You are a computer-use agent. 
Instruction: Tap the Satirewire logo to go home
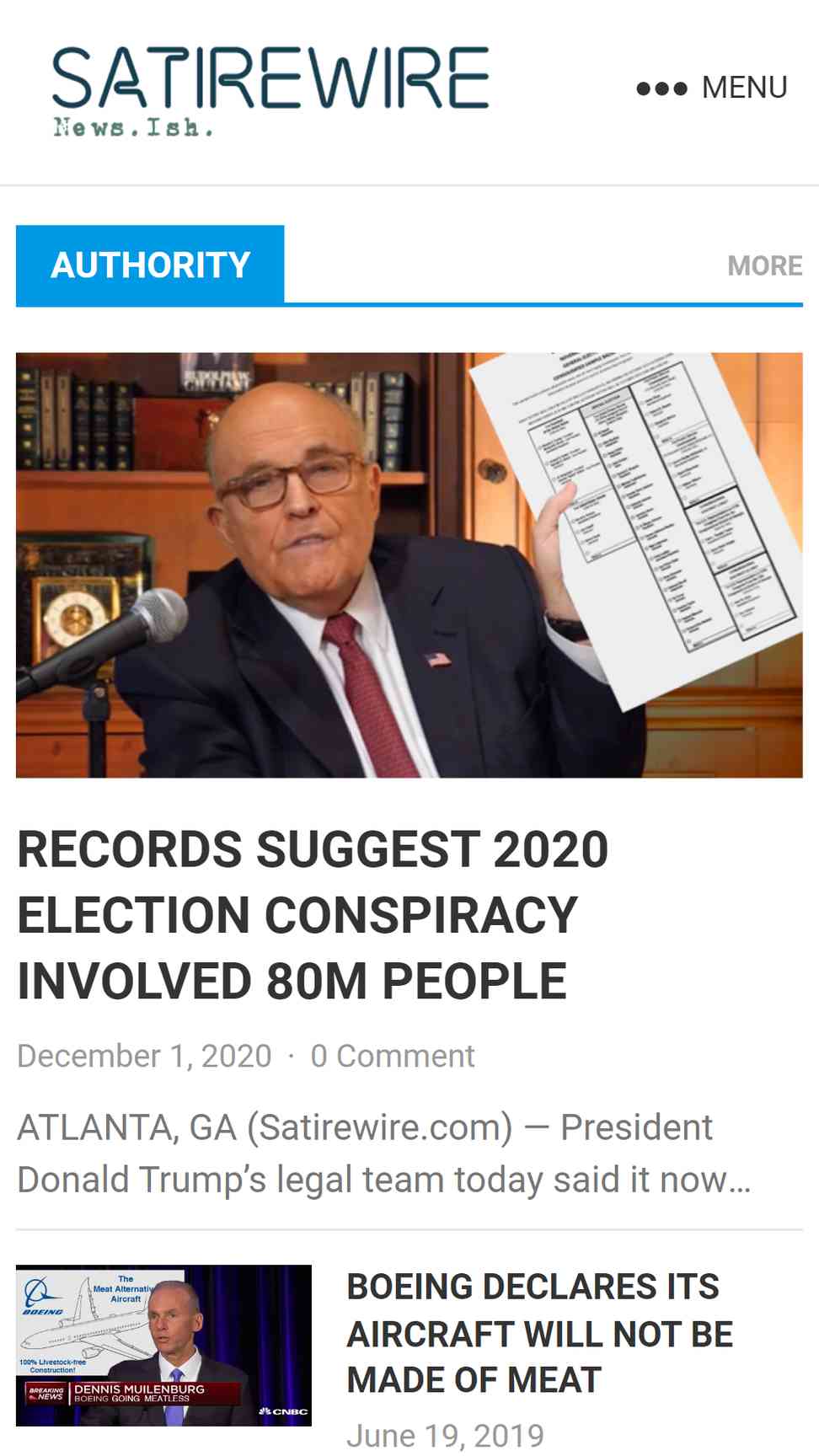270,91
